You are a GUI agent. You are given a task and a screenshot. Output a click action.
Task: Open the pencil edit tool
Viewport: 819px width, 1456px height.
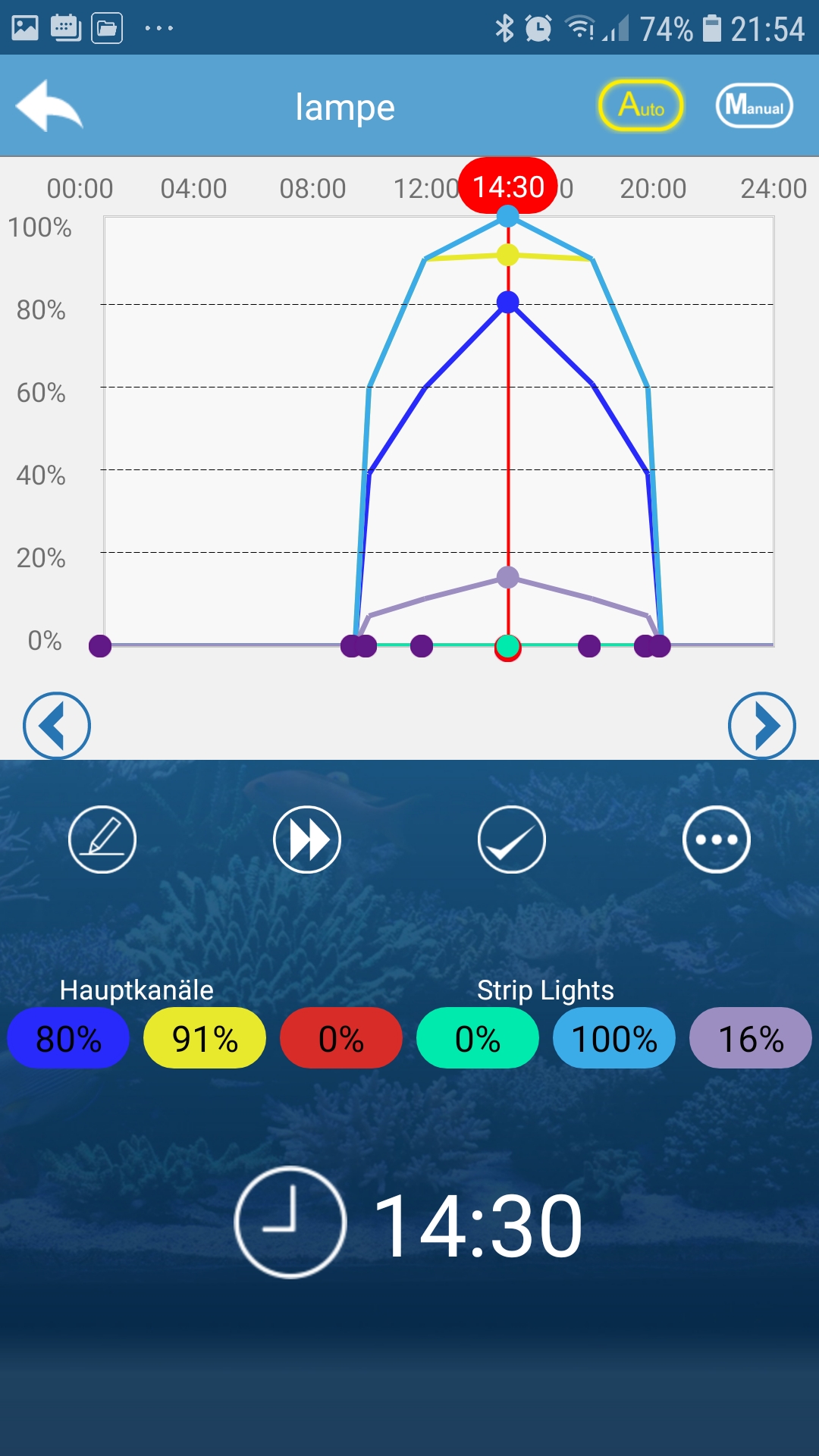(x=102, y=839)
